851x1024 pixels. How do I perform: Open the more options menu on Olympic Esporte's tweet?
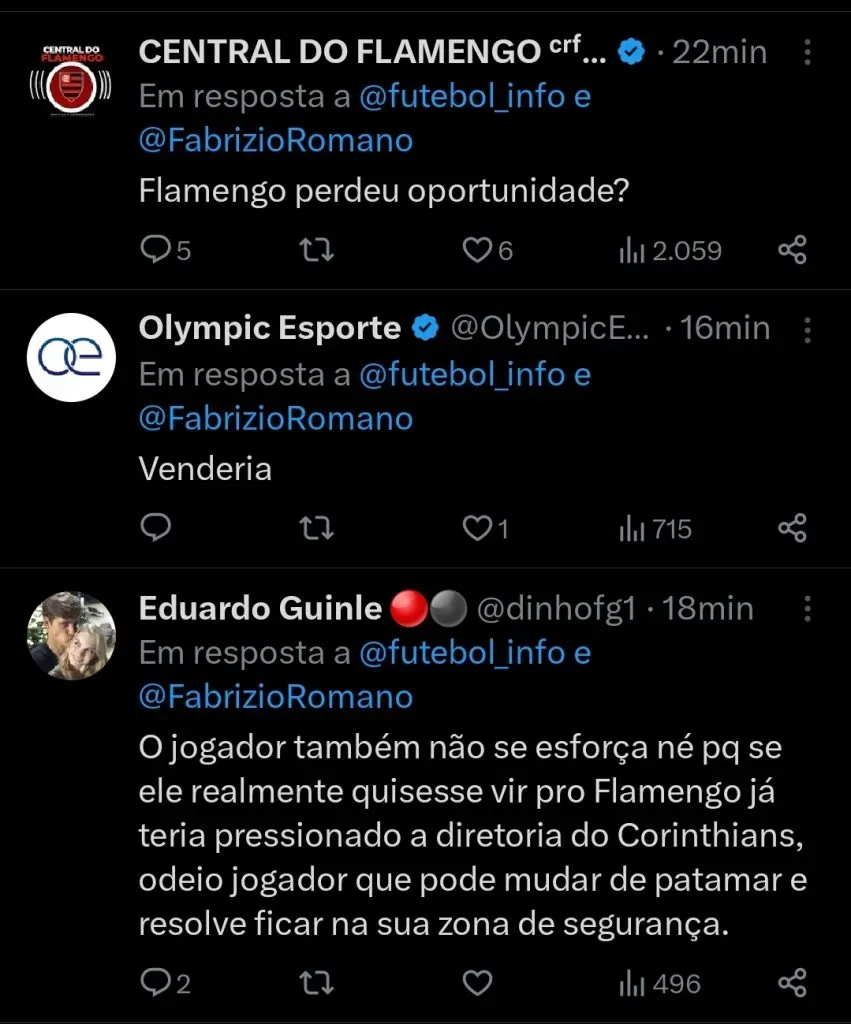807,327
